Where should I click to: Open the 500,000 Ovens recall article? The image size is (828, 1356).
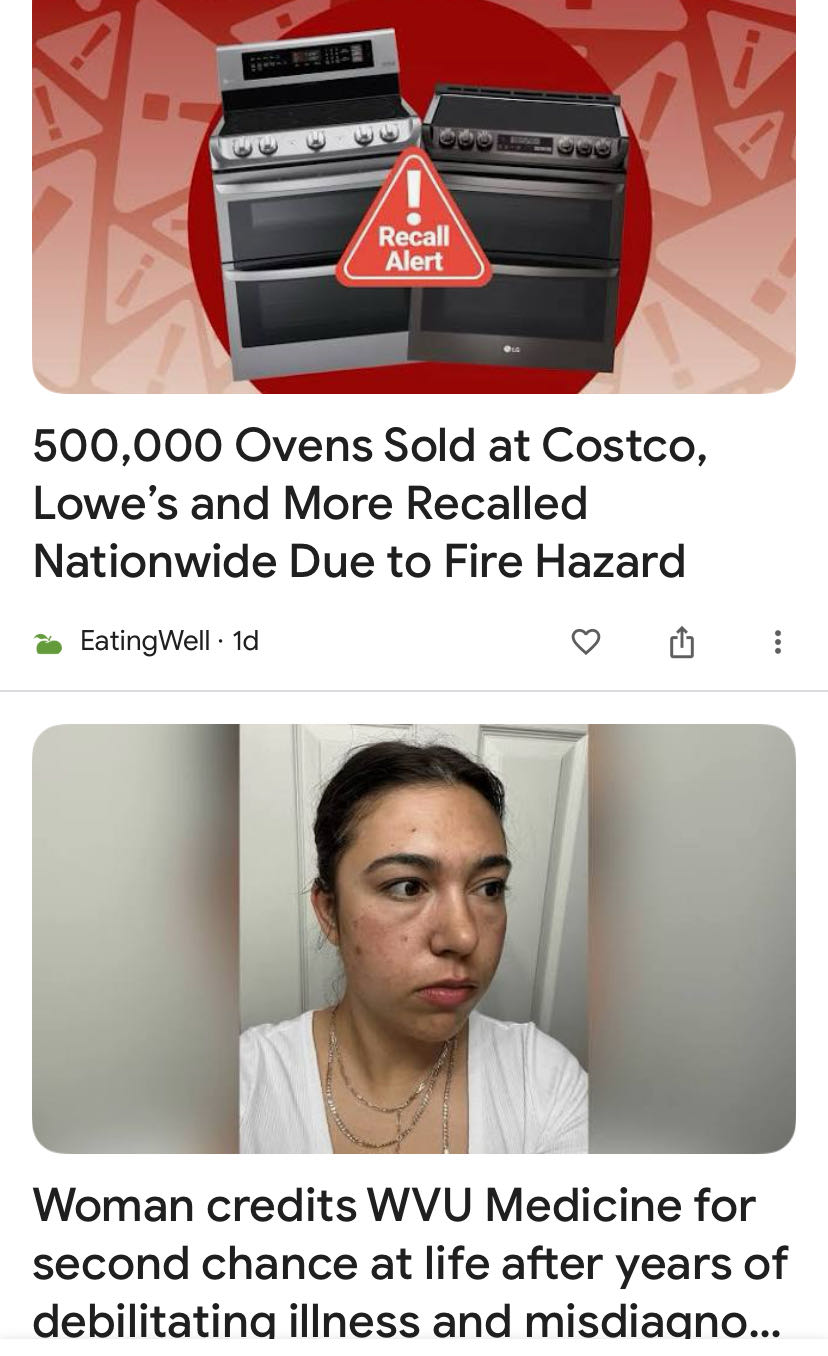click(370, 503)
